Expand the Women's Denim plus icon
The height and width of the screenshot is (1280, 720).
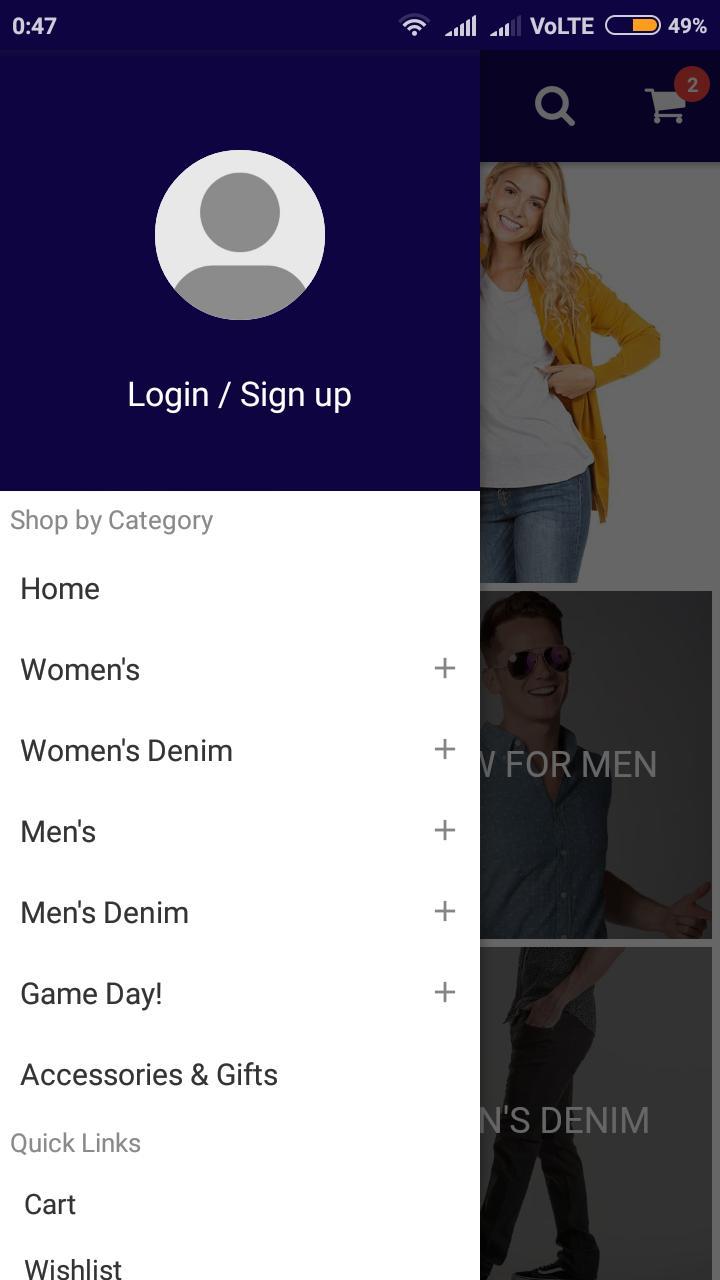(x=445, y=749)
